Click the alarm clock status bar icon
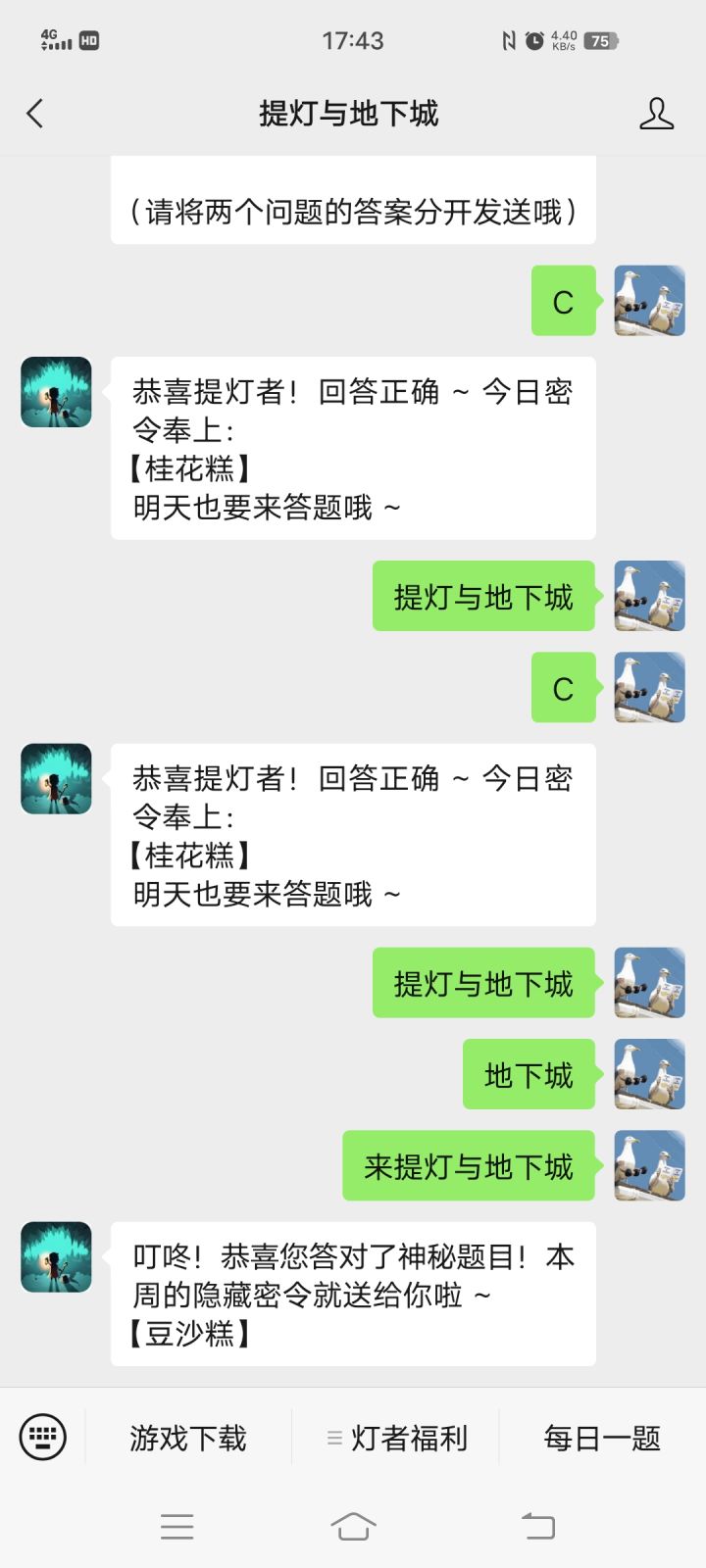 pyautogui.click(x=534, y=40)
